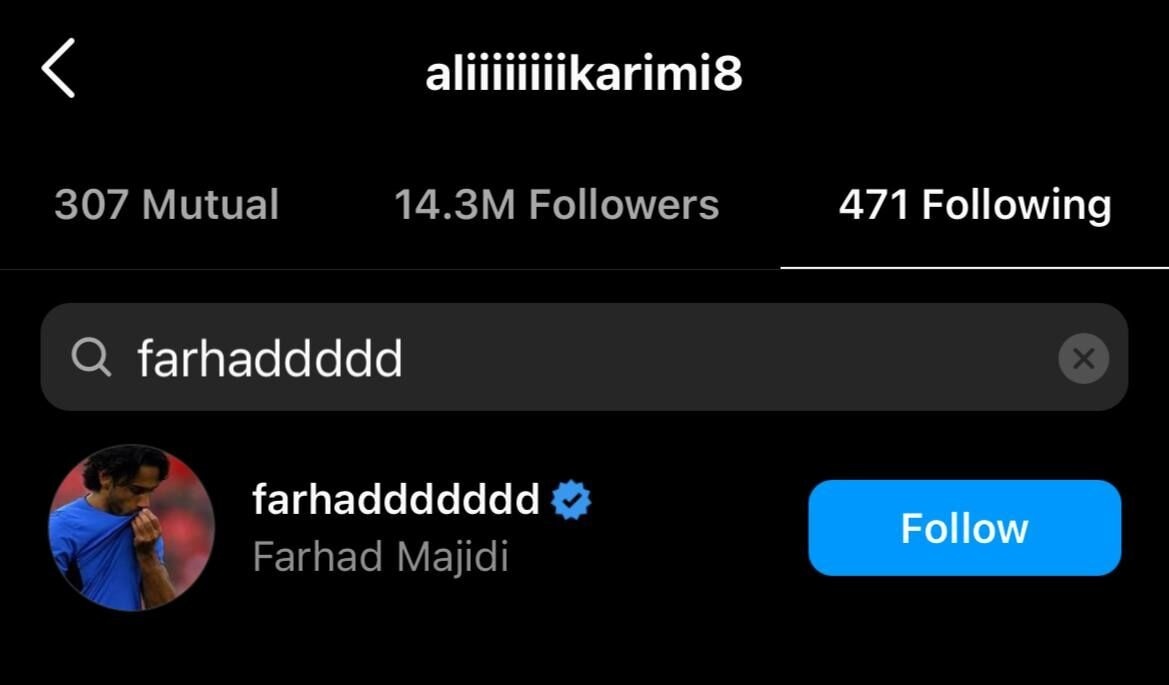Switch to the 14.3M Followers tab

[x=556, y=205]
